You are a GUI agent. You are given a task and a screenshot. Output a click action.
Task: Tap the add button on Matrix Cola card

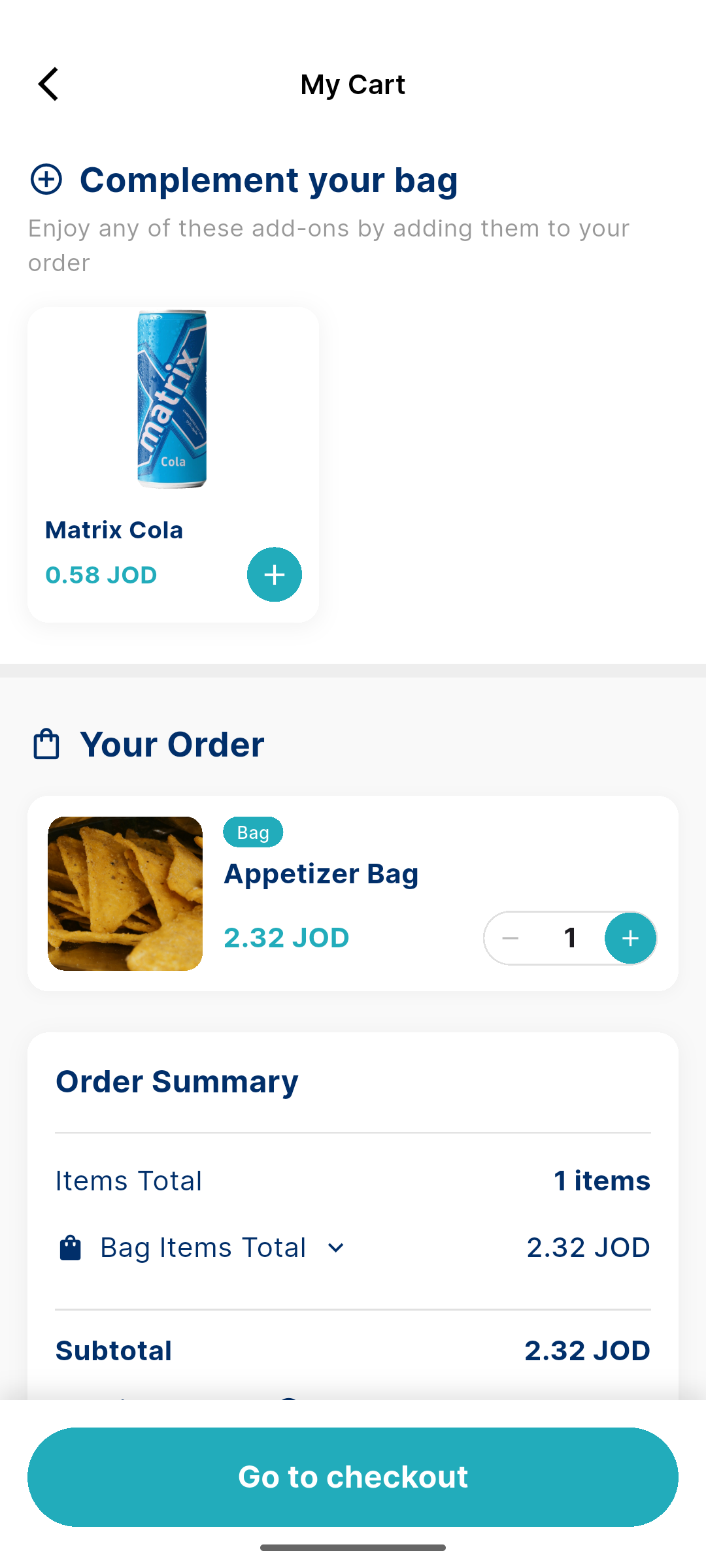pyautogui.click(x=274, y=575)
